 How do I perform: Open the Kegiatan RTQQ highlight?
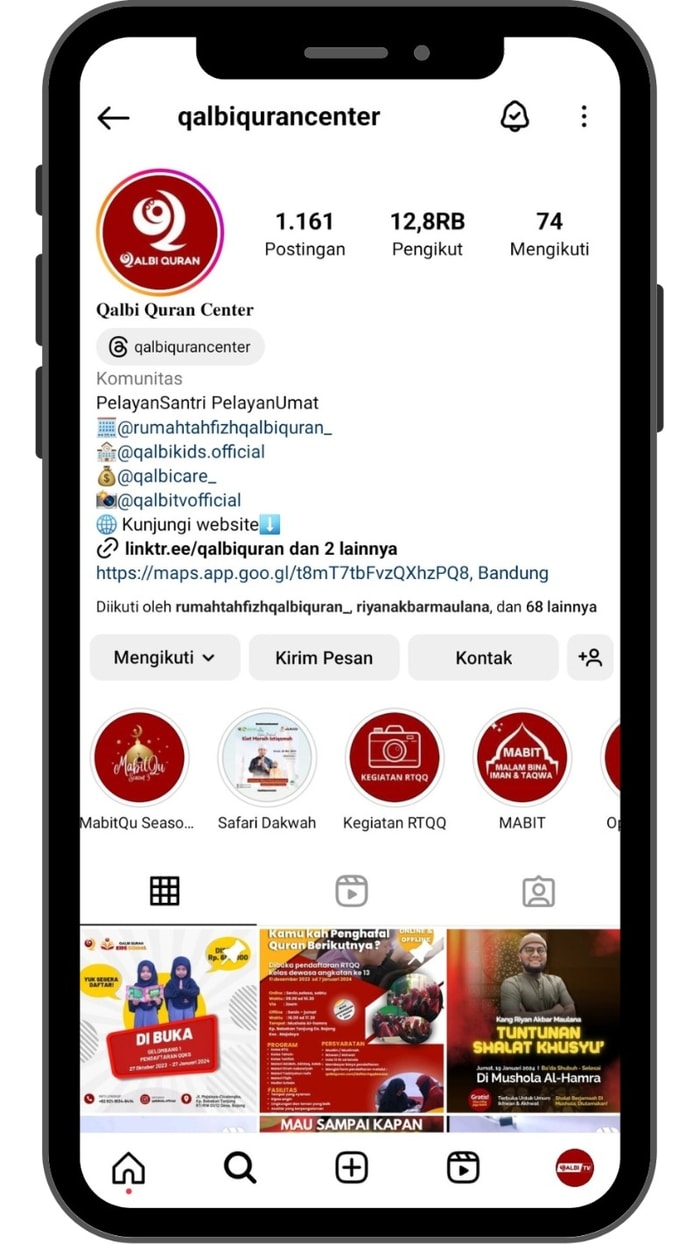pyautogui.click(x=394, y=759)
